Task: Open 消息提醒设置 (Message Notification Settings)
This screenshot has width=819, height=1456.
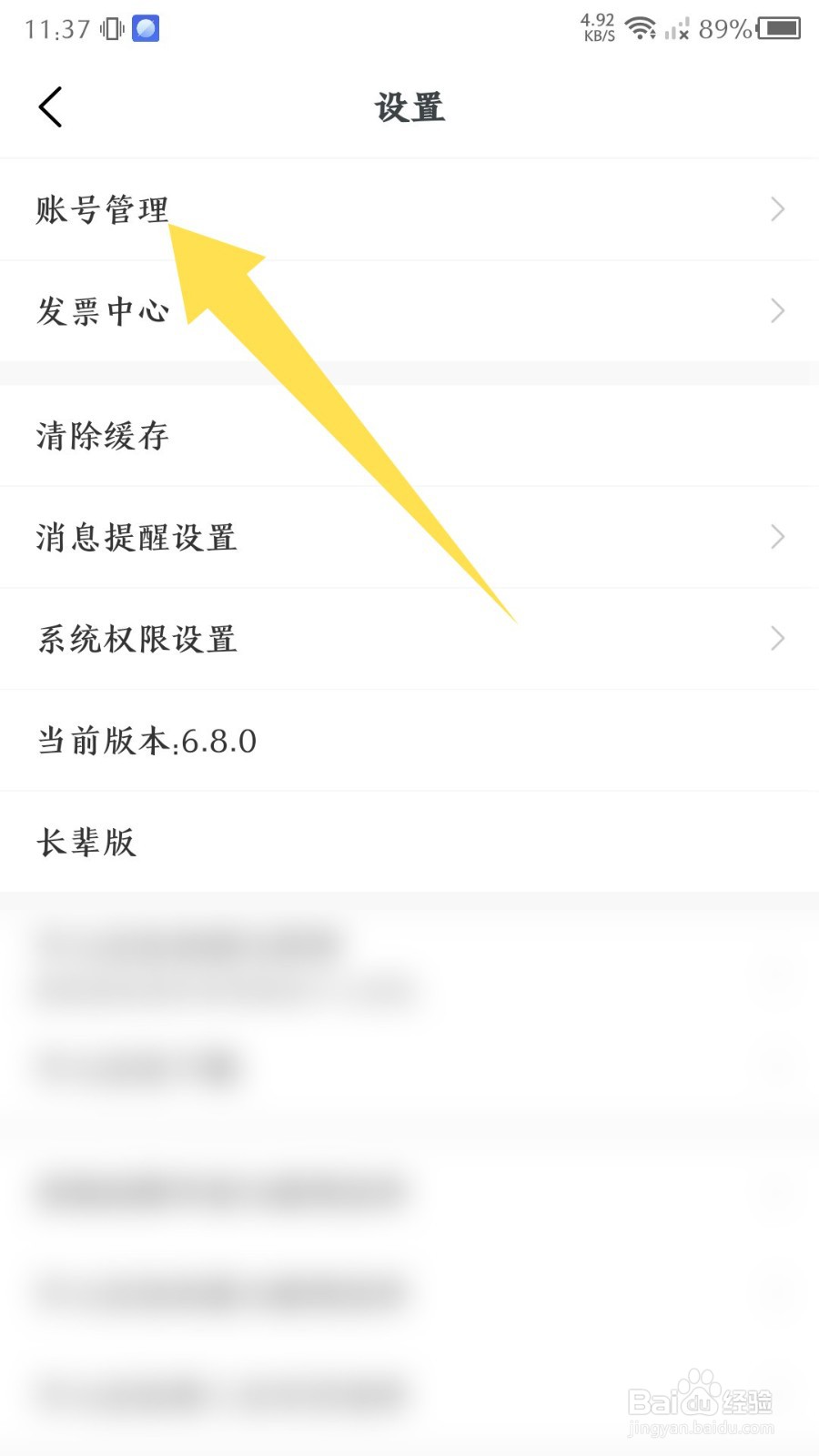Action: pos(136,538)
